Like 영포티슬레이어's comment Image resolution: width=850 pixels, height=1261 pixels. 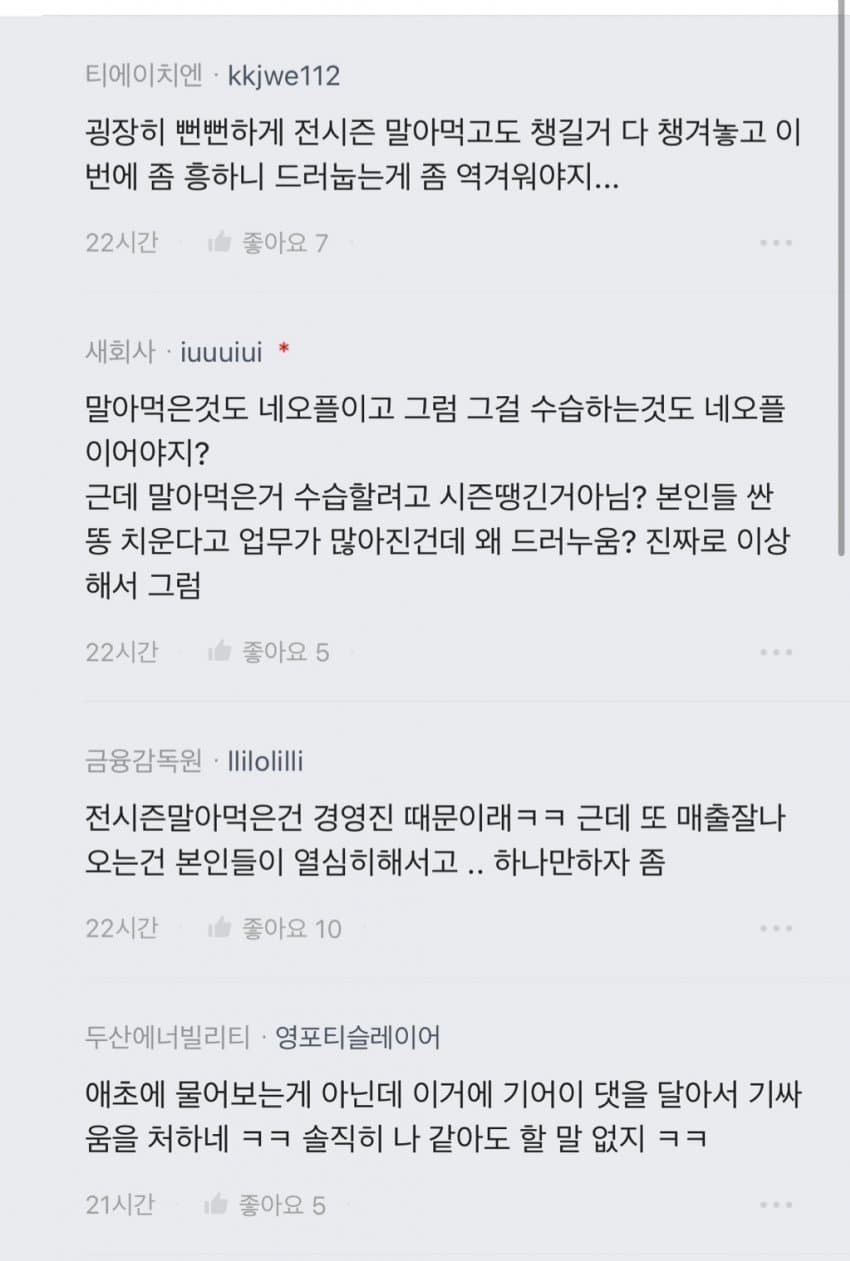point(265,1205)
